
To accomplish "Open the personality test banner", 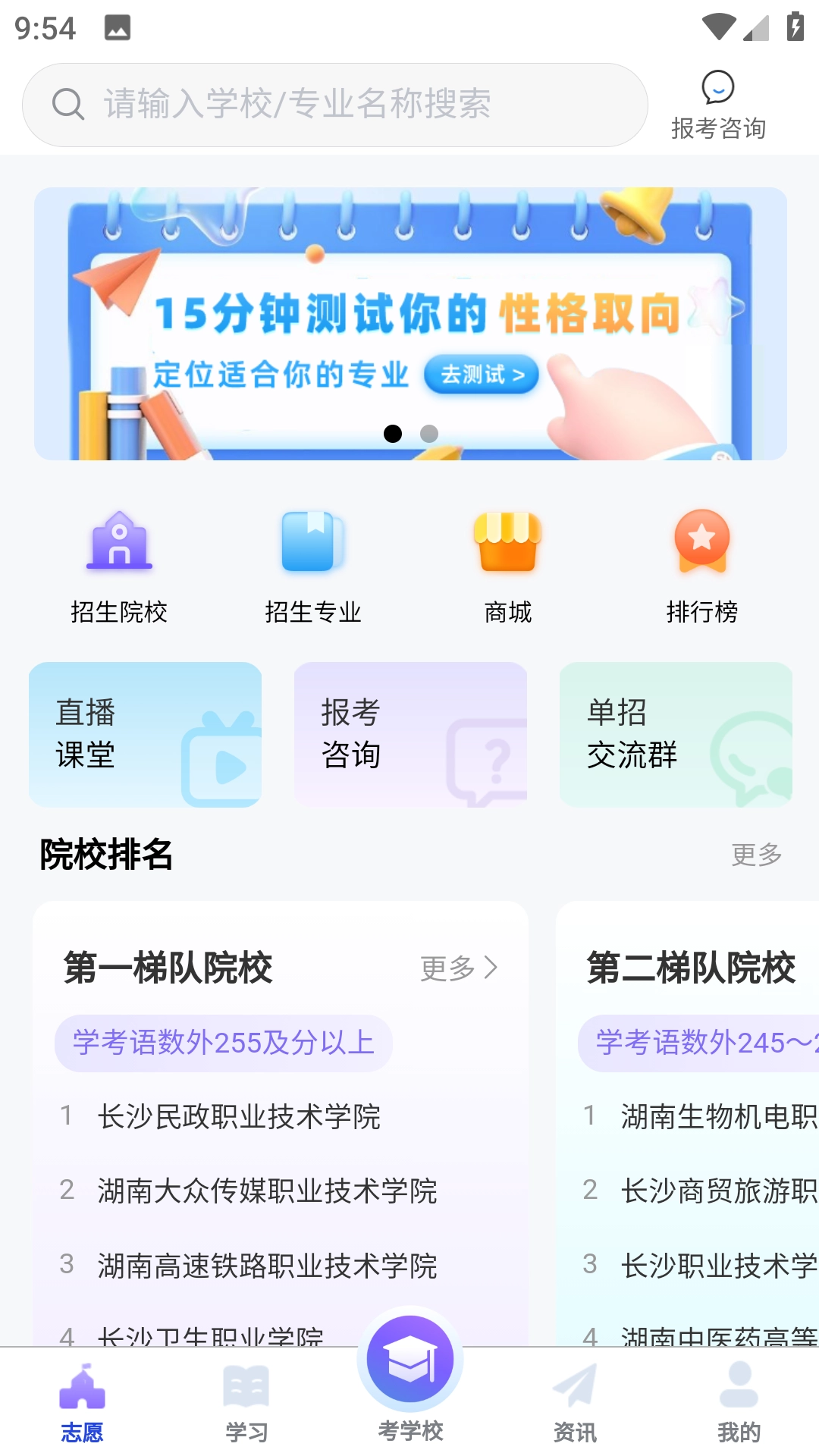I will [409, 324].
